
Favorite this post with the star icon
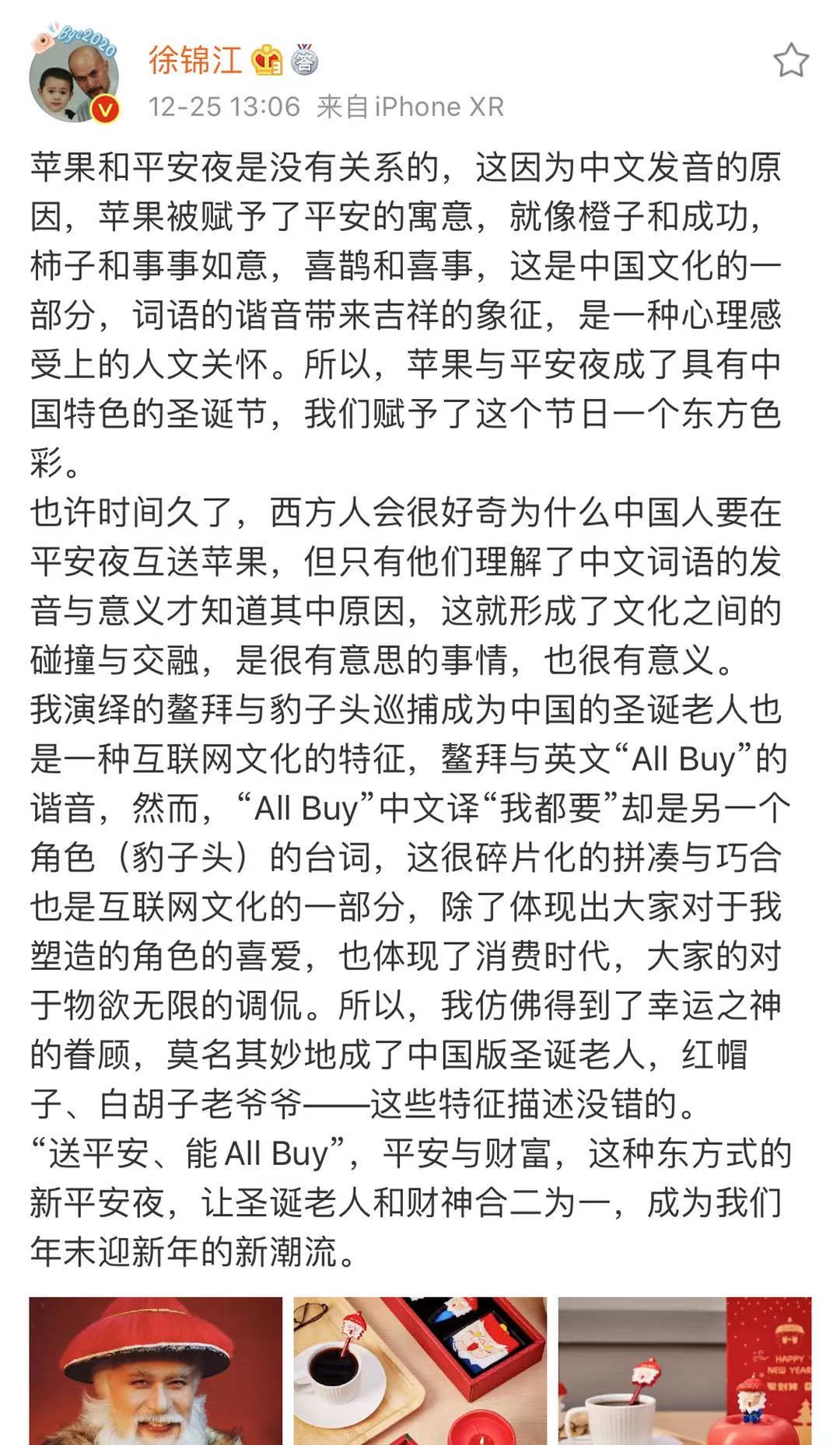[x=790, y=61]
